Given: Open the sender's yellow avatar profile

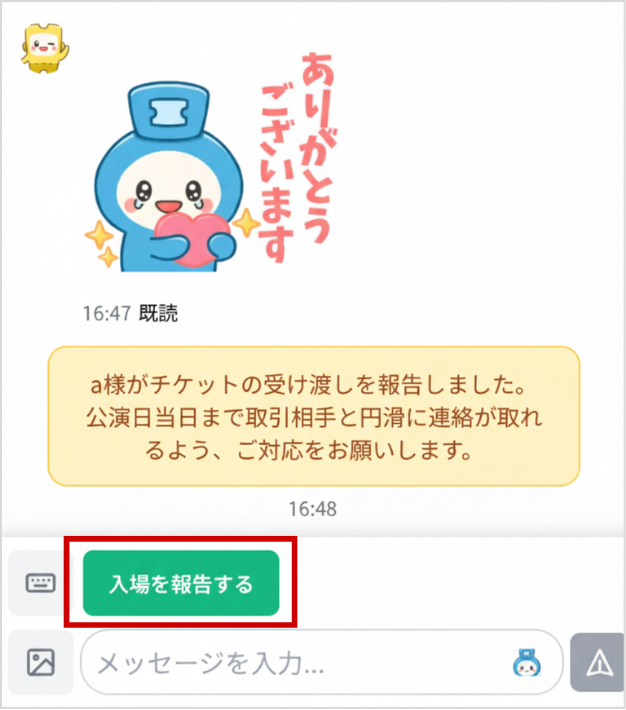Looking at the screenshot, I should (40, 51).
